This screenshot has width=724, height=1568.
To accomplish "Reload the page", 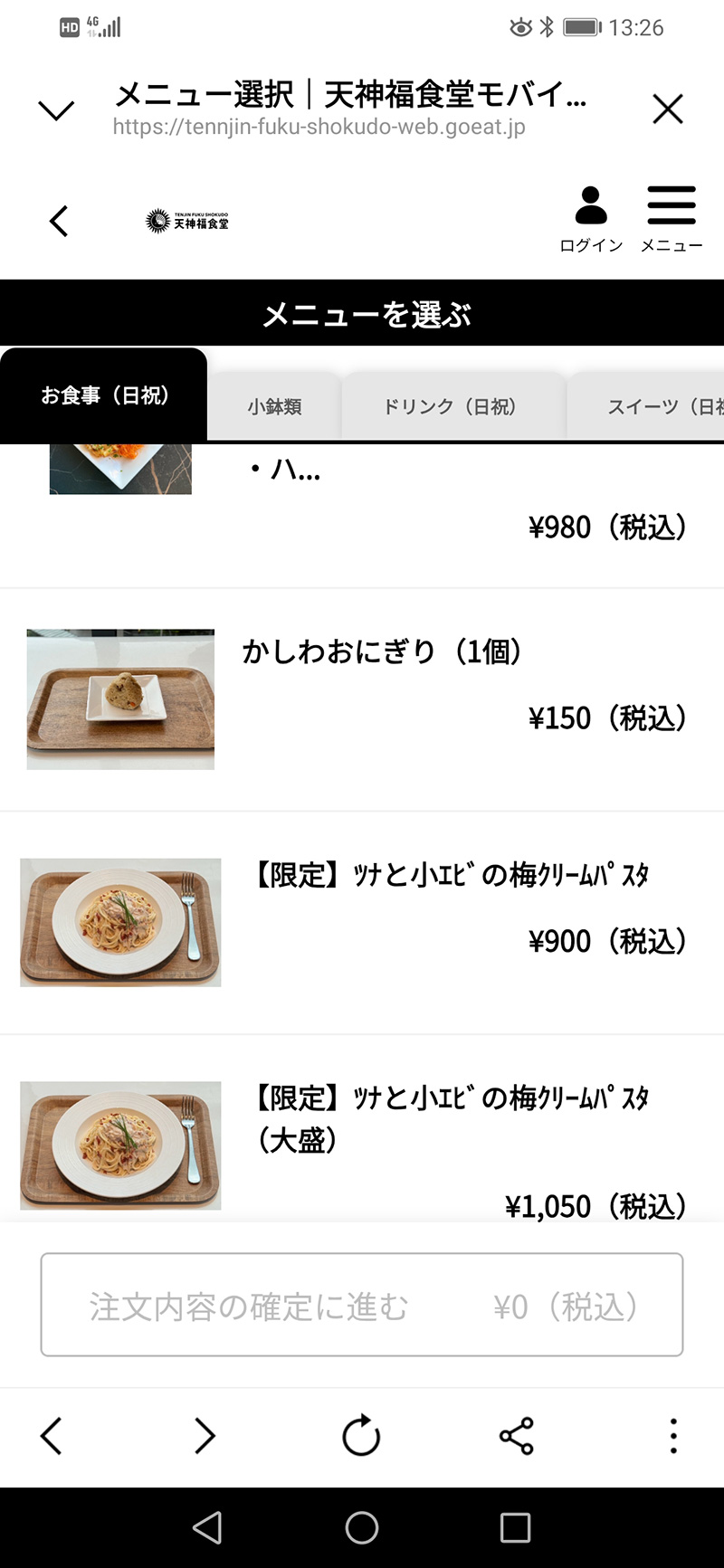I will coord(361,1436).
